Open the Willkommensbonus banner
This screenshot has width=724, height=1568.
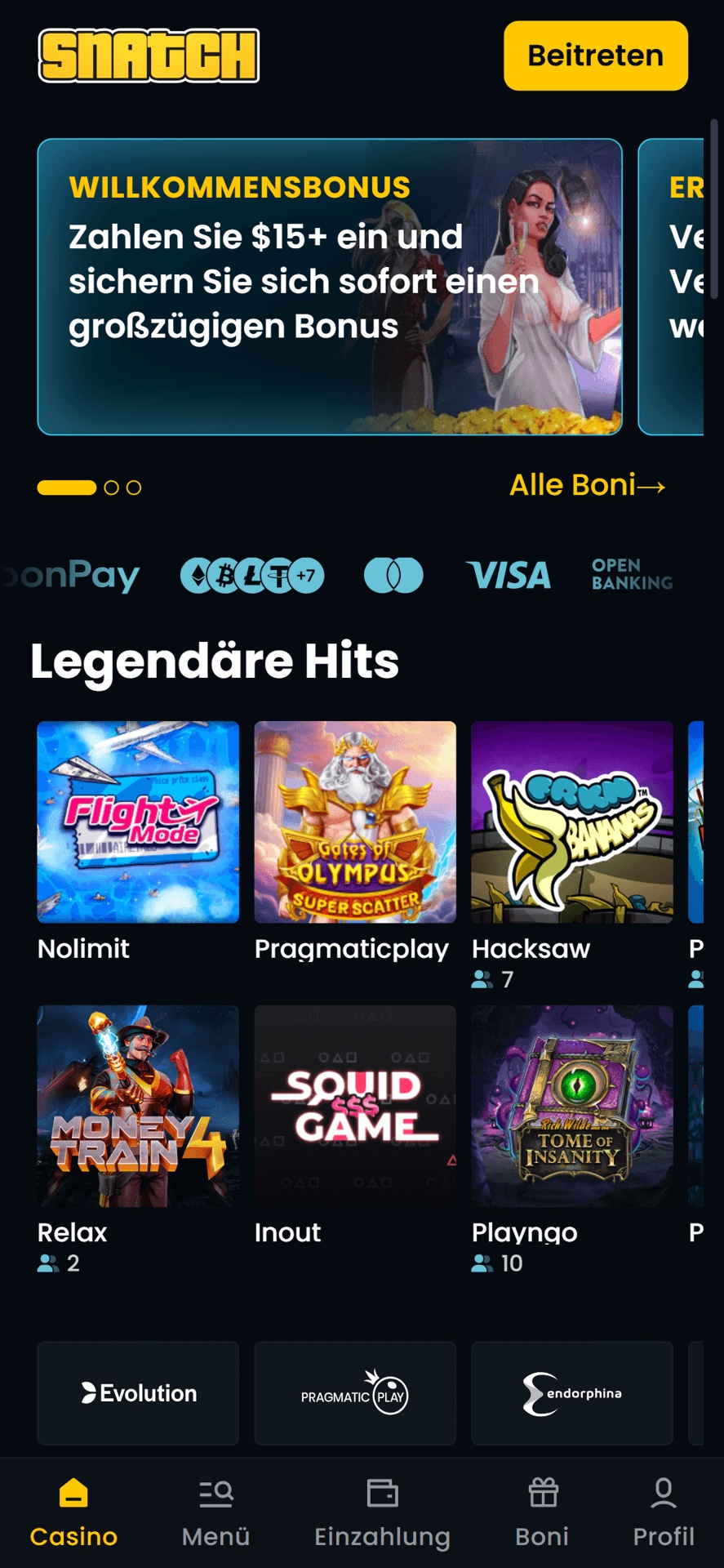click(x=330, y=287)
